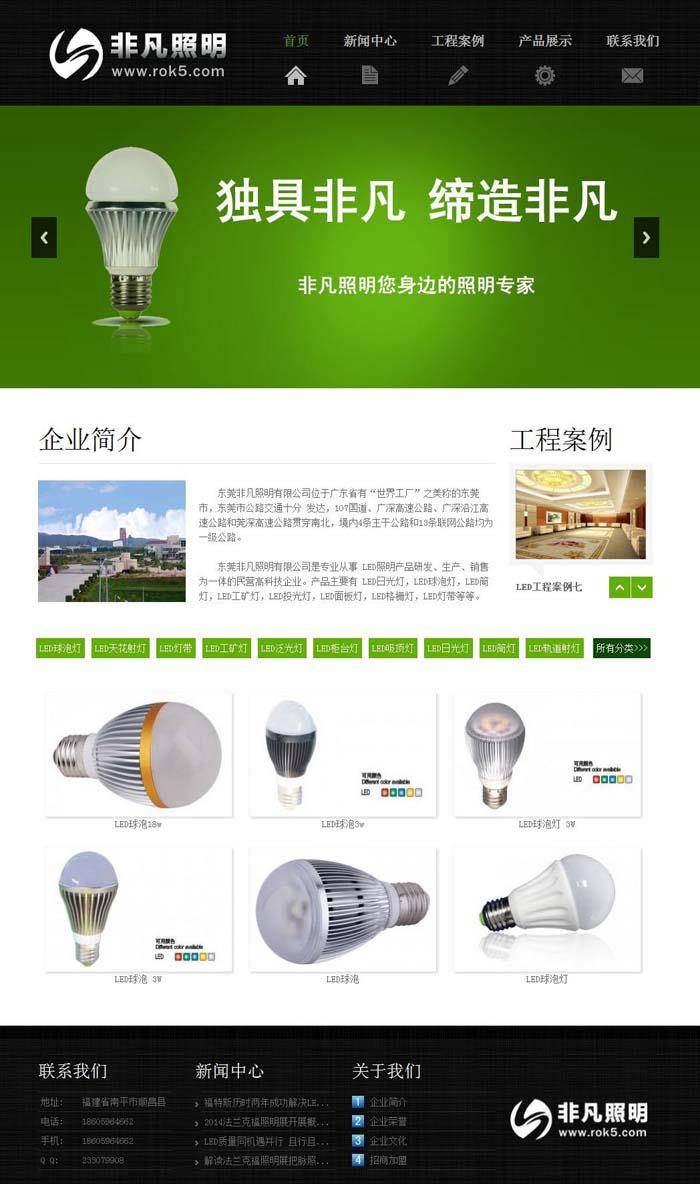Viewport: 700px width, 1184px height.
Task: Open 所有分类 to view all categories
Action: click(x=621, y=648)
